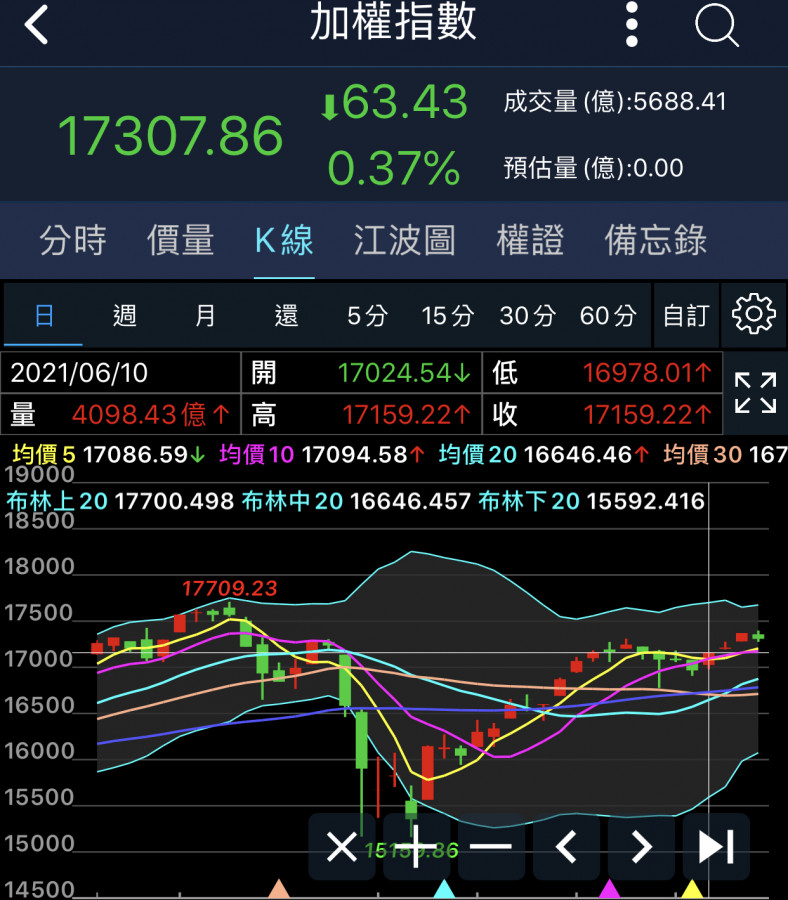Viewport: 788px width, 900px height.
Task: Switch to the 價量 tab
Action: point(181,241)
